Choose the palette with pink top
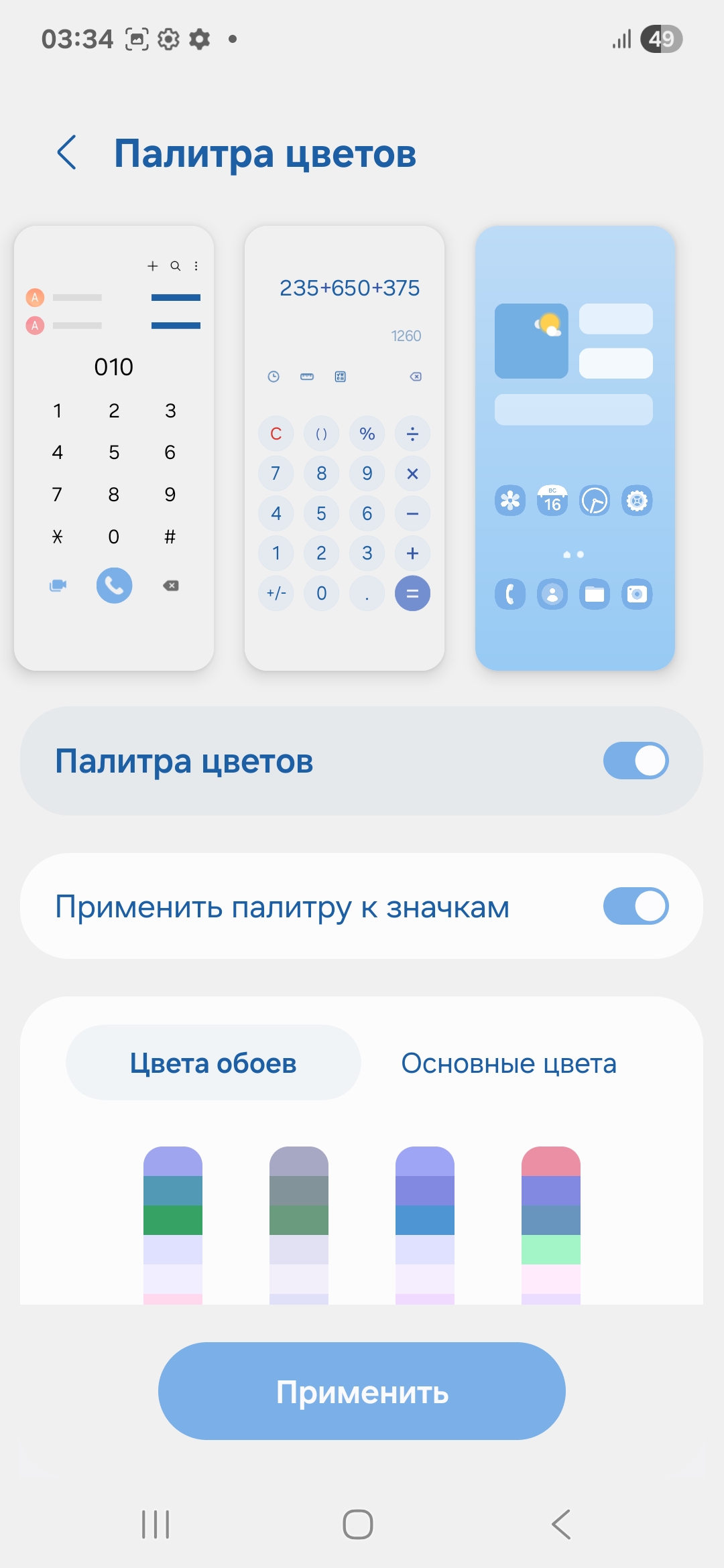724x1568 pixels. click(551, 1225)
